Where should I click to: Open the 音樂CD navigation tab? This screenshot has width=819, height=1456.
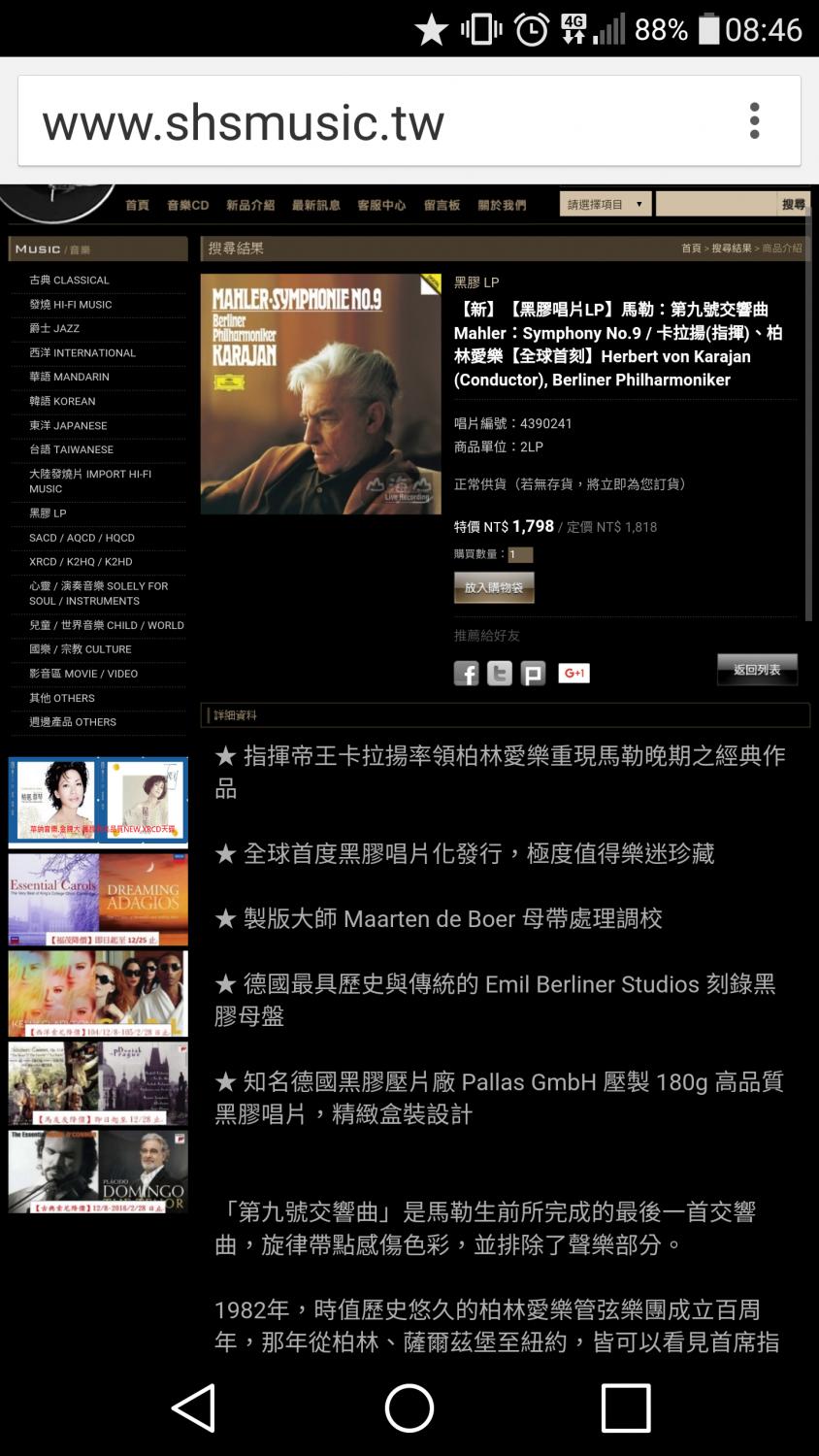click(x=187, y=205)
